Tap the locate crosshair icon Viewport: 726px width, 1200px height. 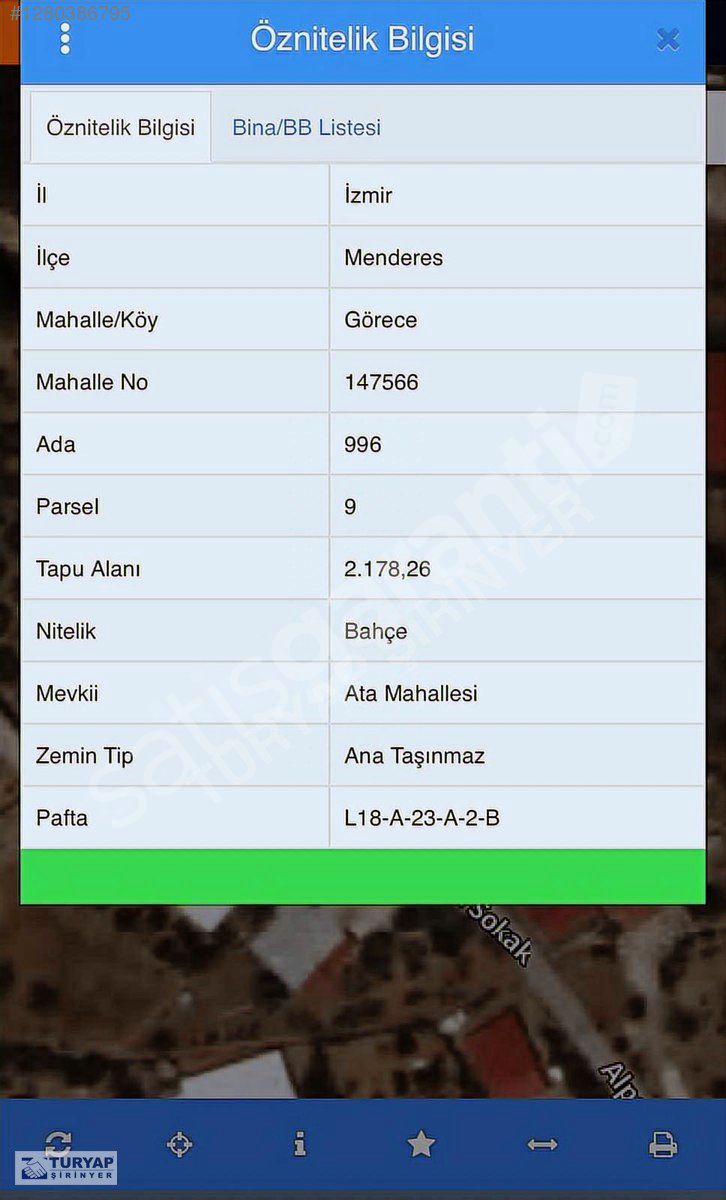coord(180,1143)
